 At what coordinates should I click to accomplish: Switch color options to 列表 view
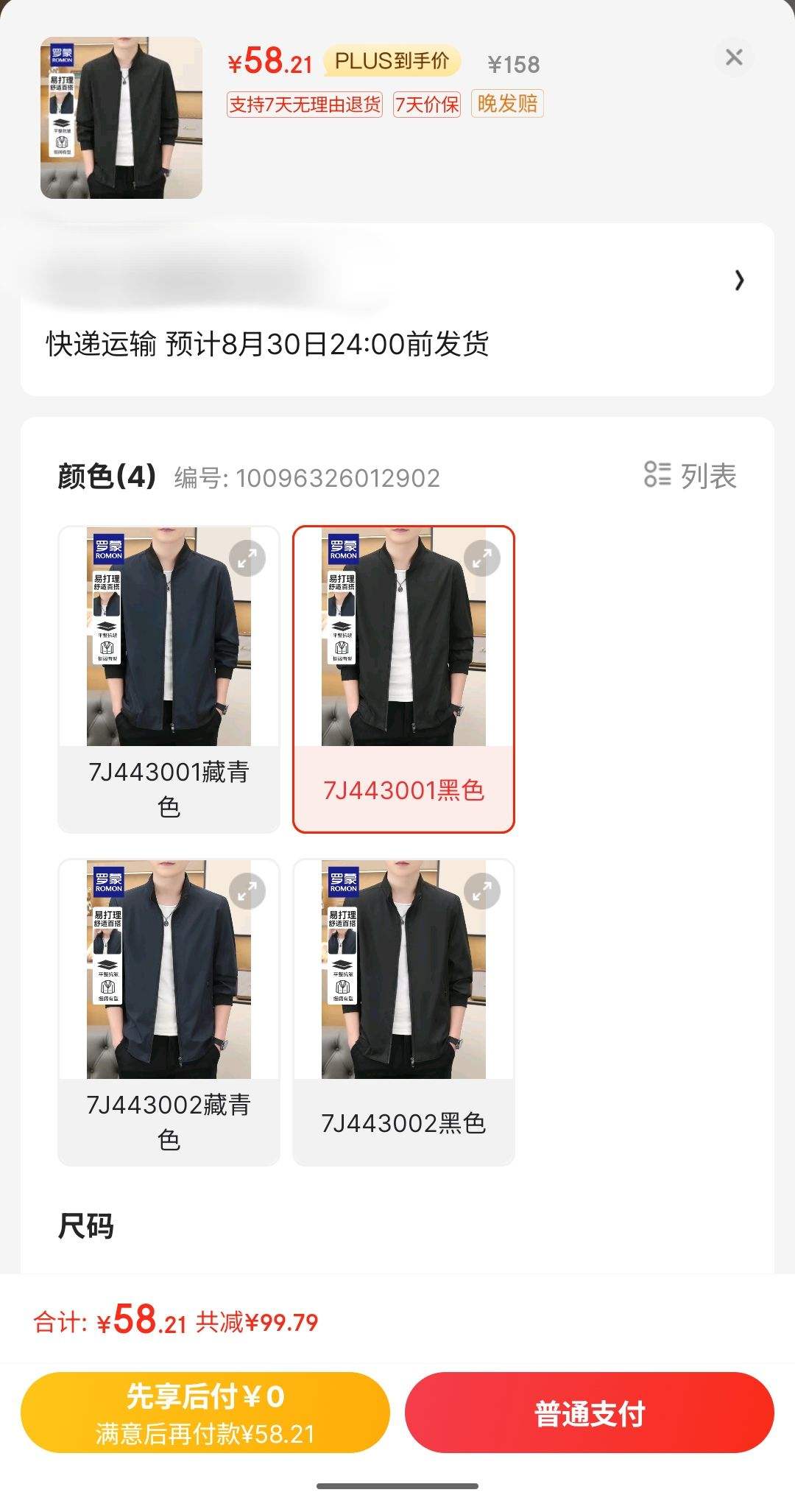(x=690, y=476)
